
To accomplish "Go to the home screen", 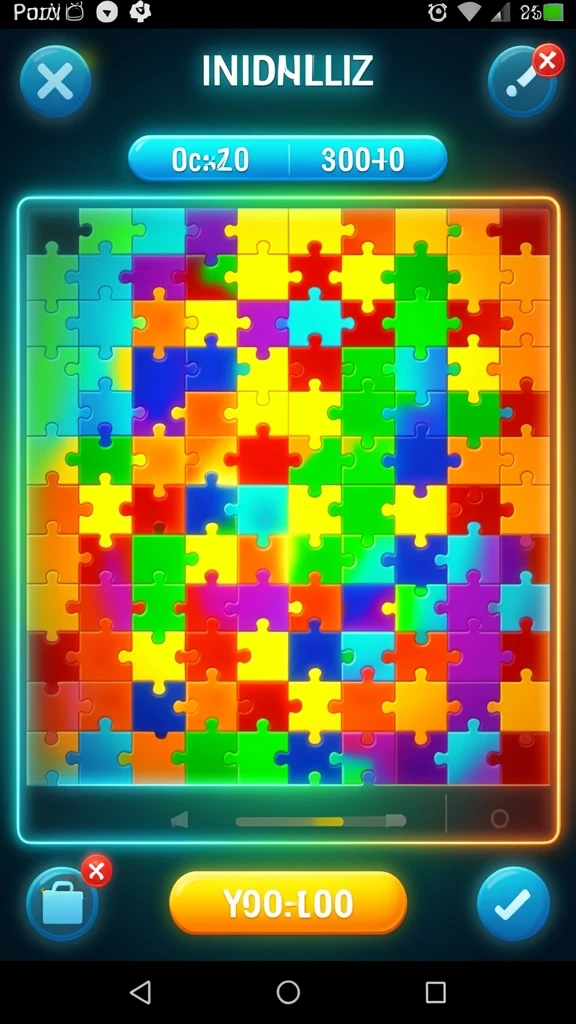I will point(288,991).
